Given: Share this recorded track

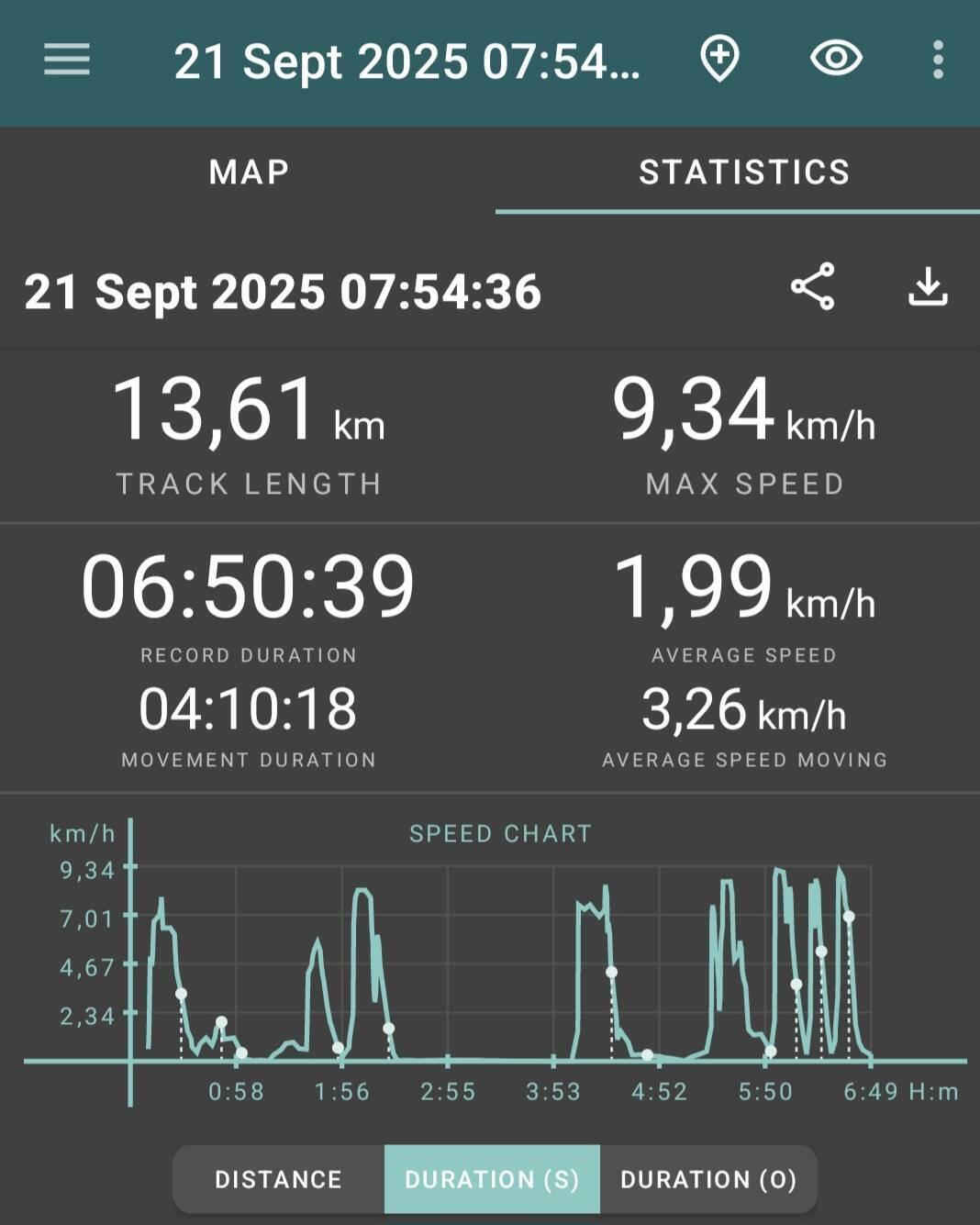Looking at the screenshot, I should coord(813,287).
